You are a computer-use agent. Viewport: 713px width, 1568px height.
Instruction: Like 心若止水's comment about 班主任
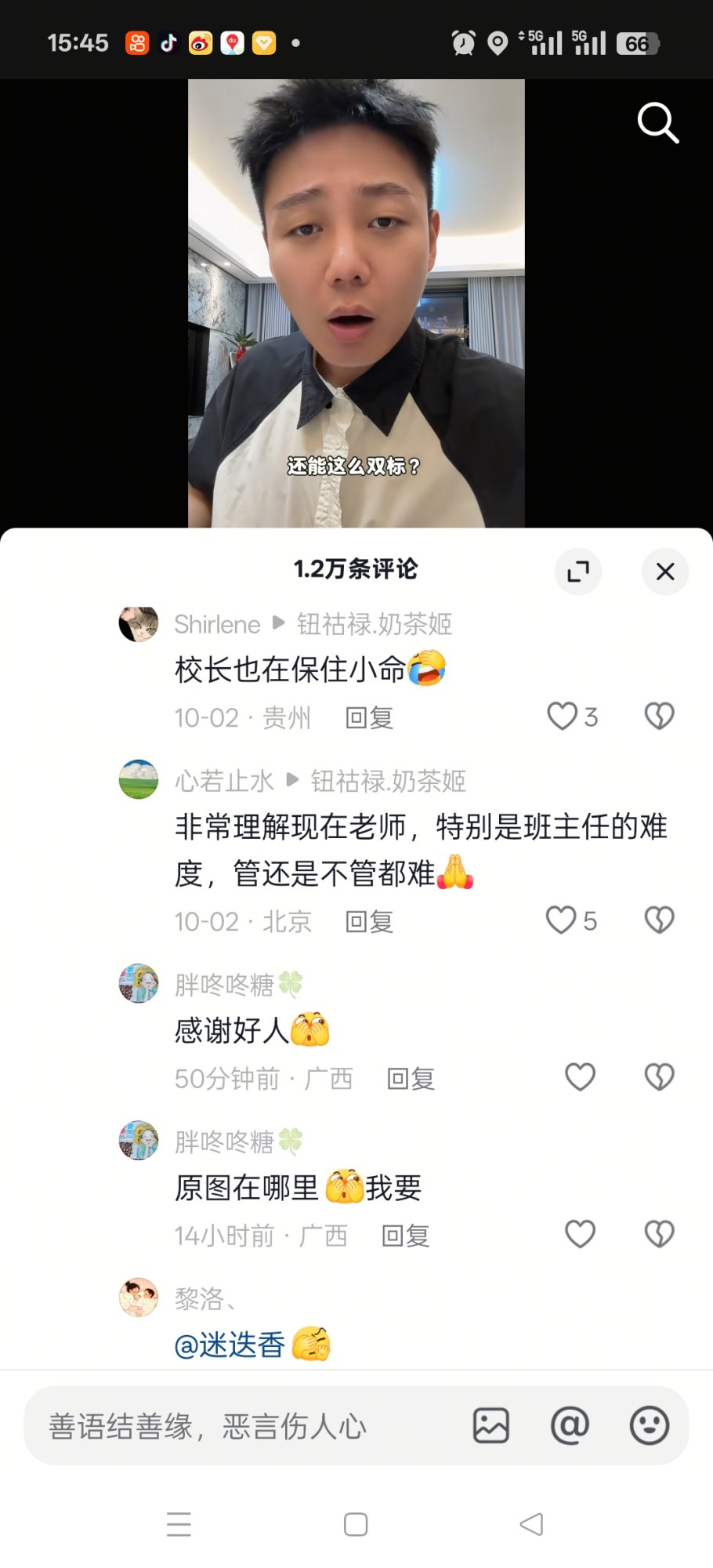pos(561,920)
